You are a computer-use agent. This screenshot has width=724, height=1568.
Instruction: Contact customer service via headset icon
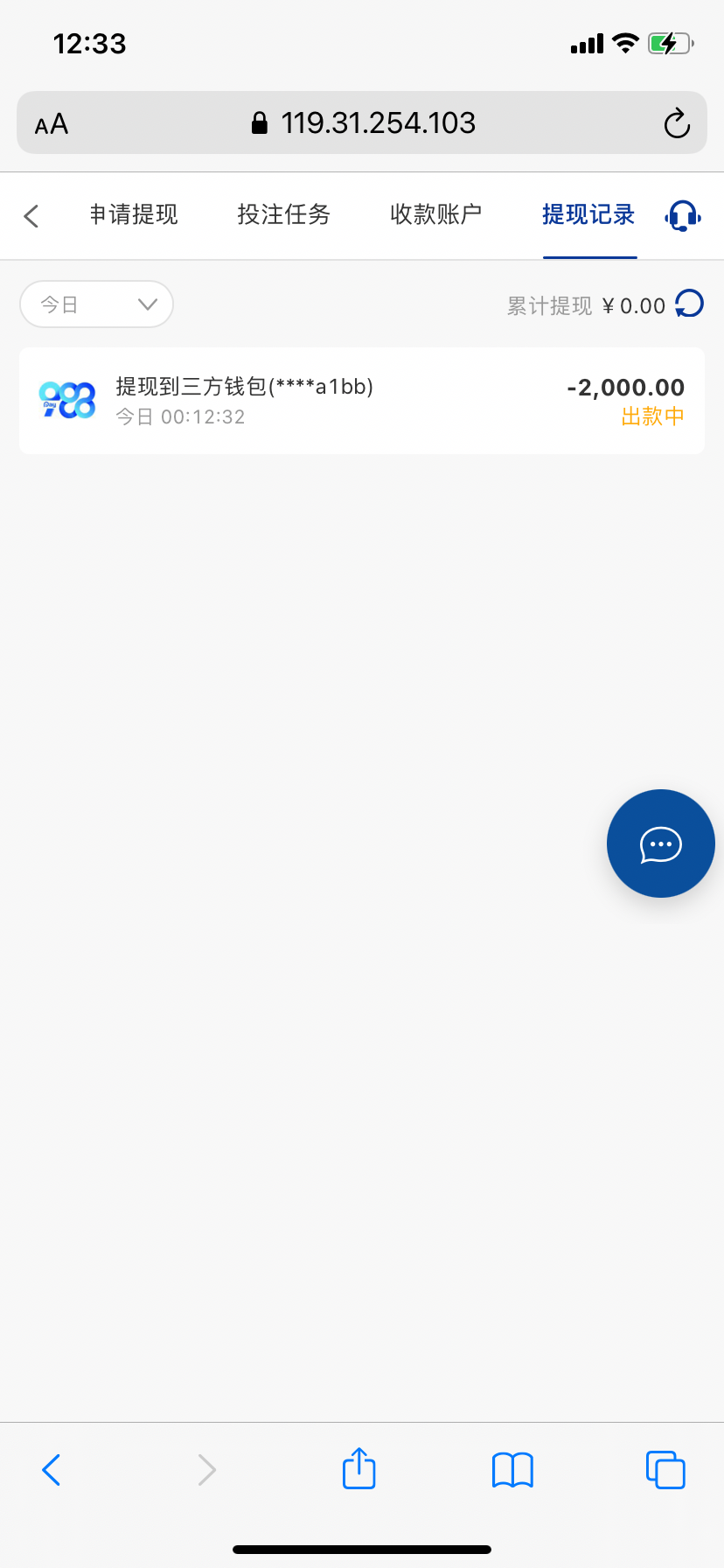(683, 215)
